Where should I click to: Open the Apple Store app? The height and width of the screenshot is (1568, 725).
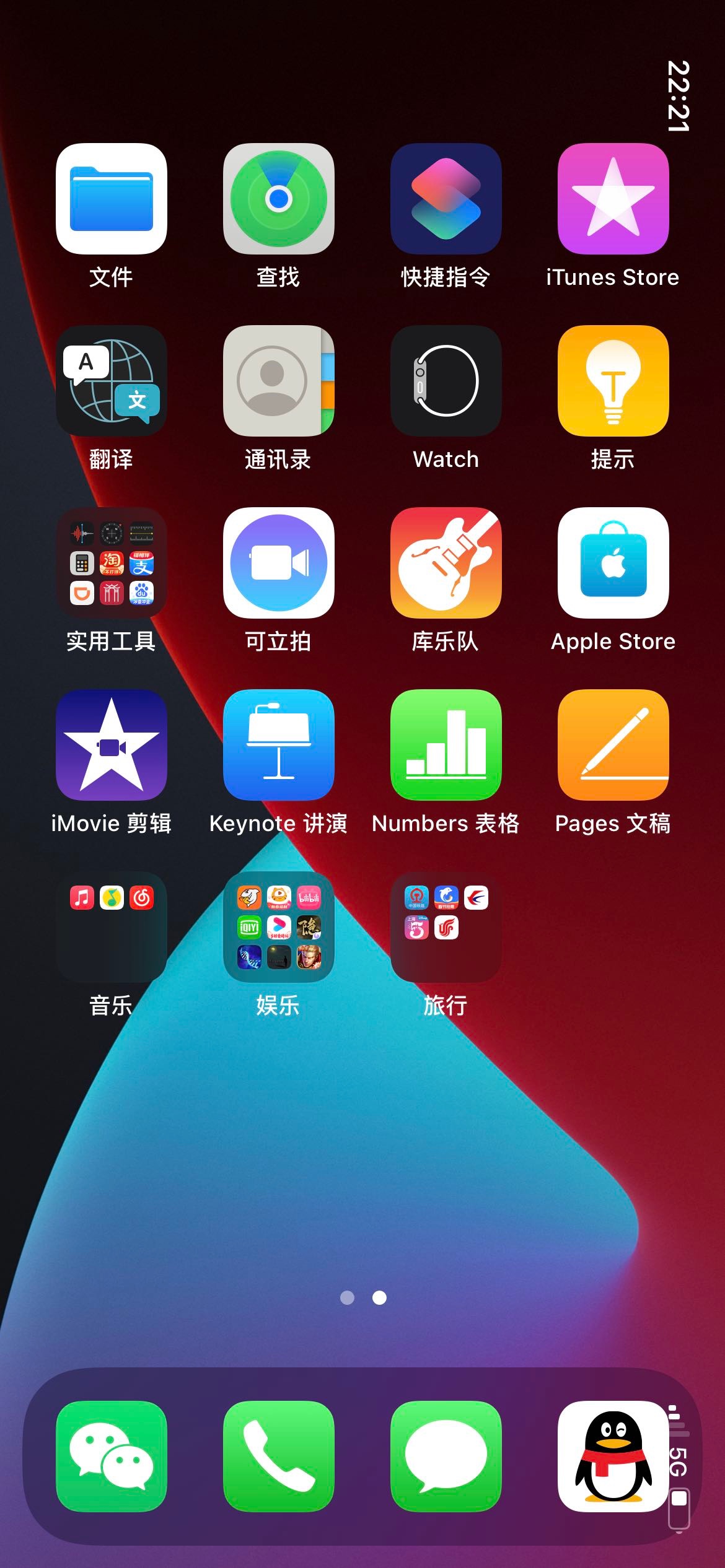click(613, 563)
